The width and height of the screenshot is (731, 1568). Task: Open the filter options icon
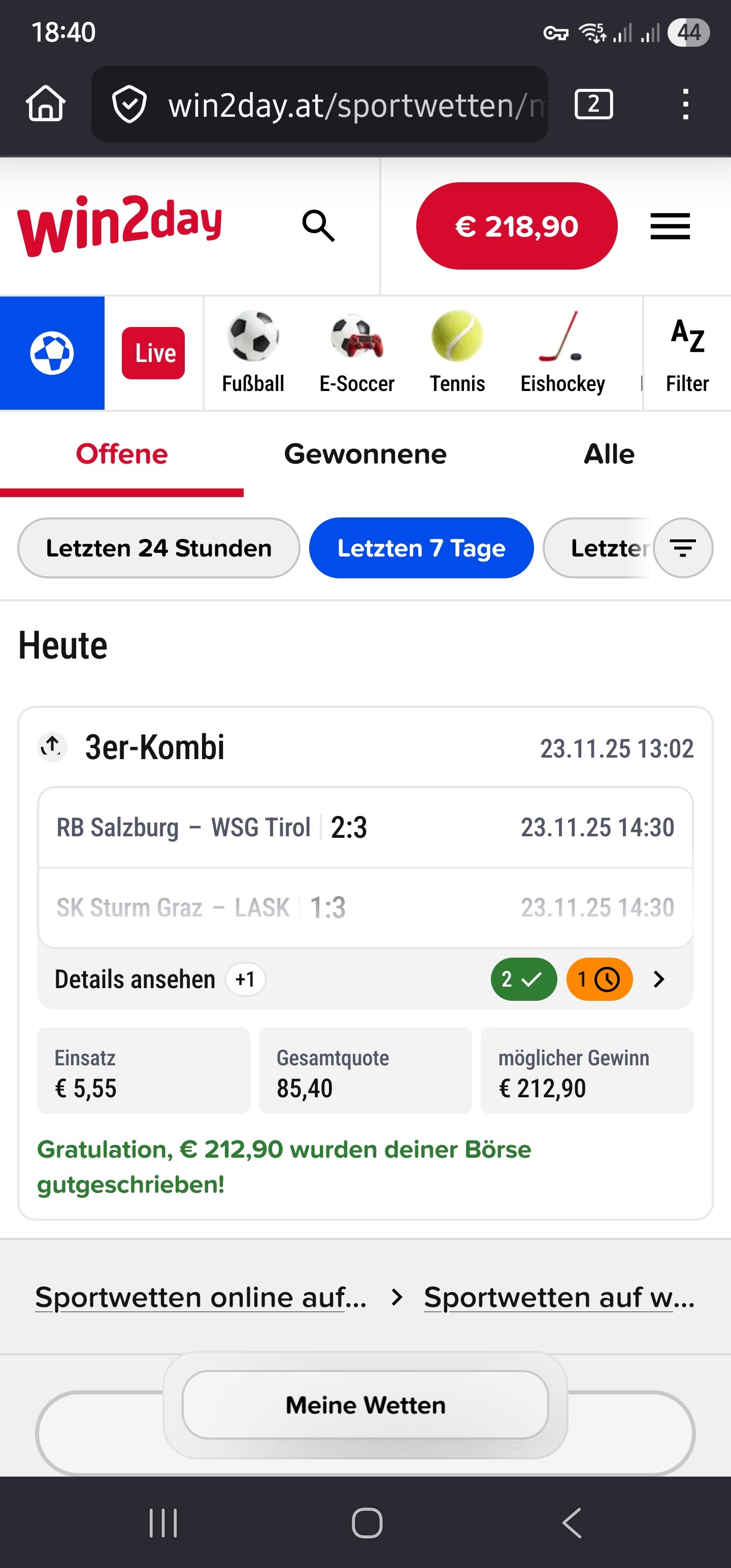(x=683, y=548)
